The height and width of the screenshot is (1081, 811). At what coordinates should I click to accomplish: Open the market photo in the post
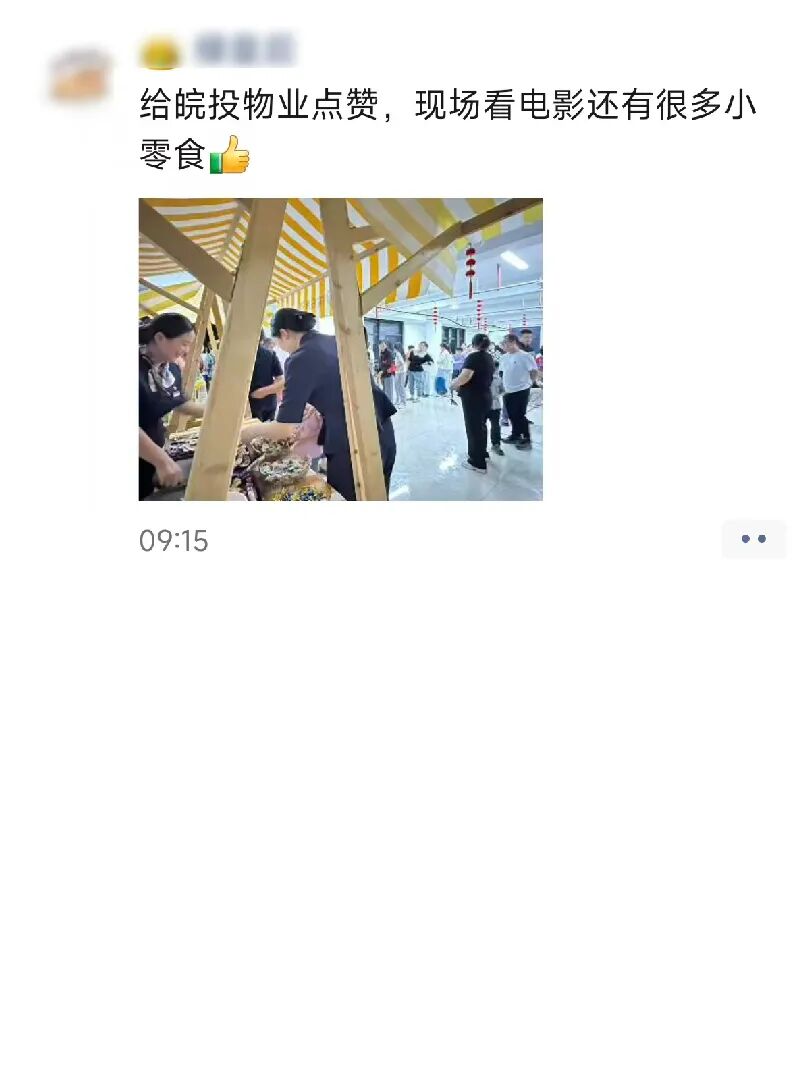pyautogui.click(x=340, y=349)
